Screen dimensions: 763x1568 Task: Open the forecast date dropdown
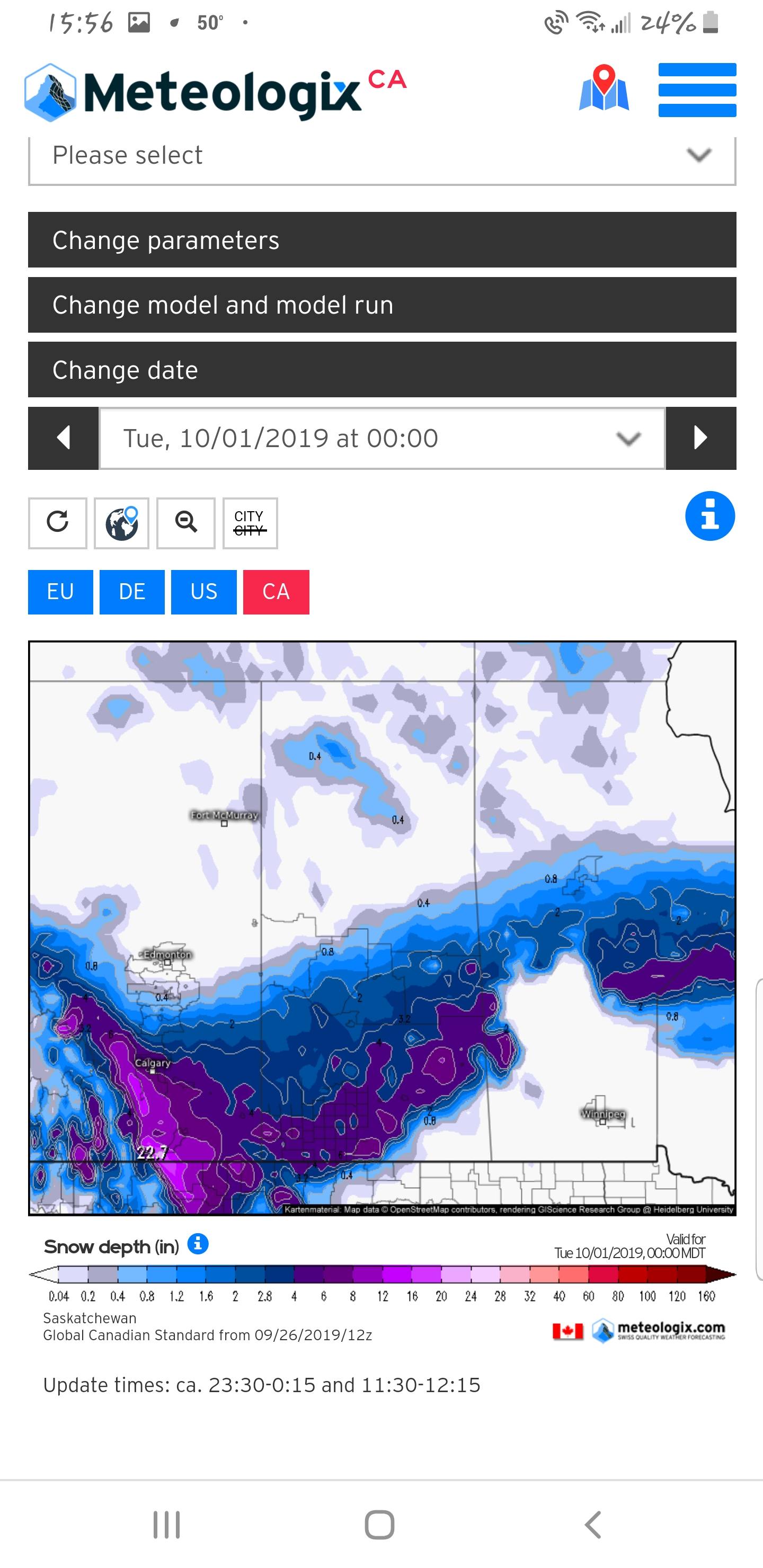[382, 438]
